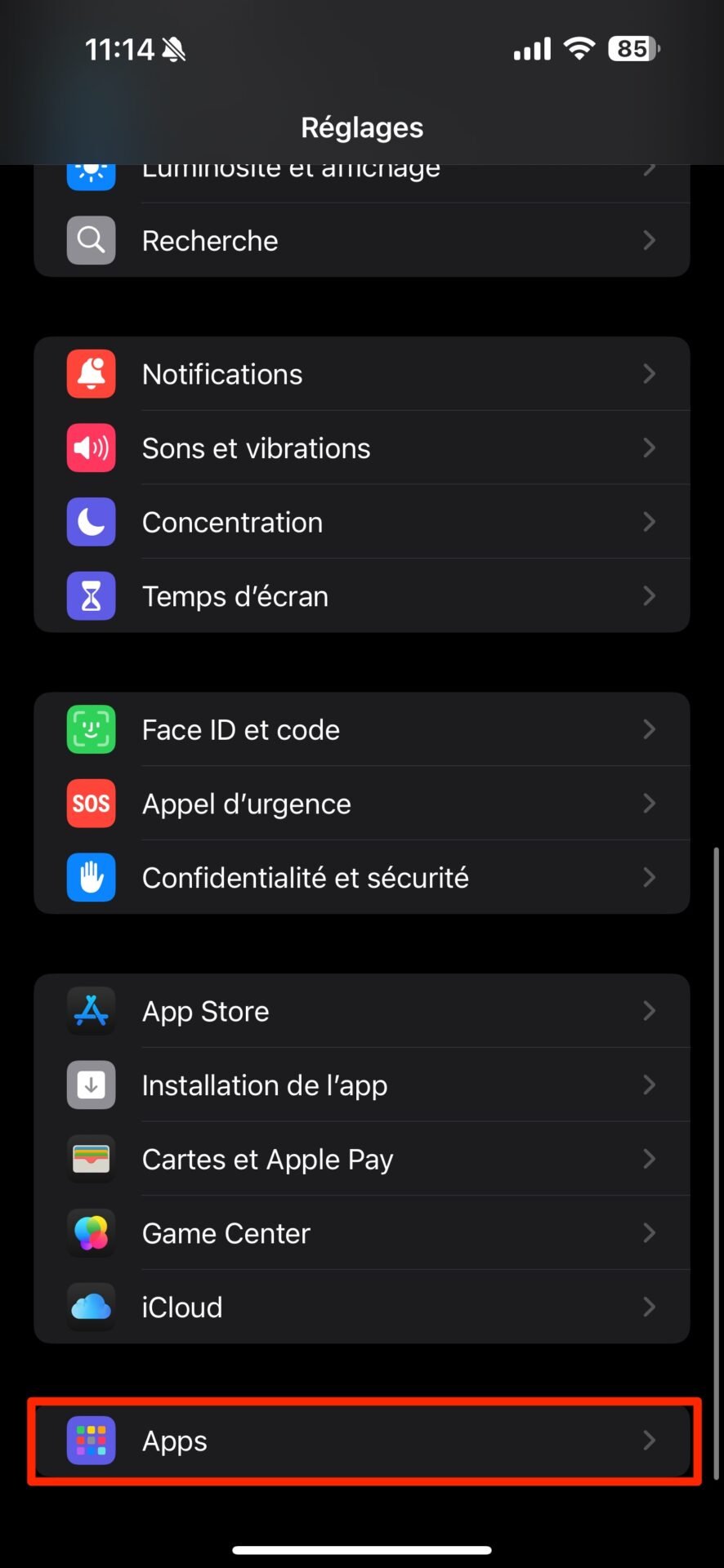Open Notifications settings
724x1568 pixels.
pyautogui.click(x=362, y=374)
